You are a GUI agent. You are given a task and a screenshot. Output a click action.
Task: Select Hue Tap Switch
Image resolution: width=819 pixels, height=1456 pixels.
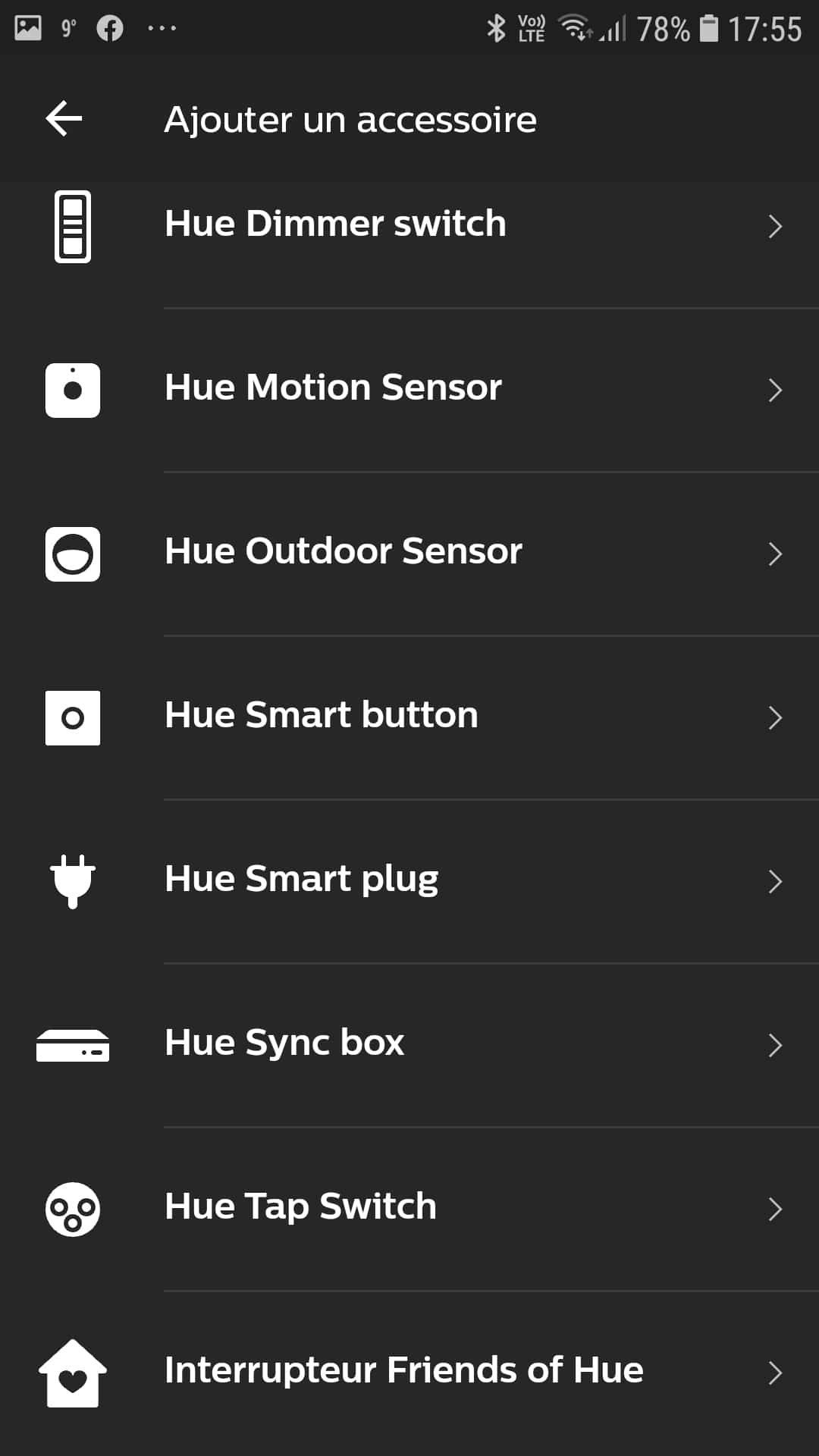pyautogui.click(x=409, y=1209)
